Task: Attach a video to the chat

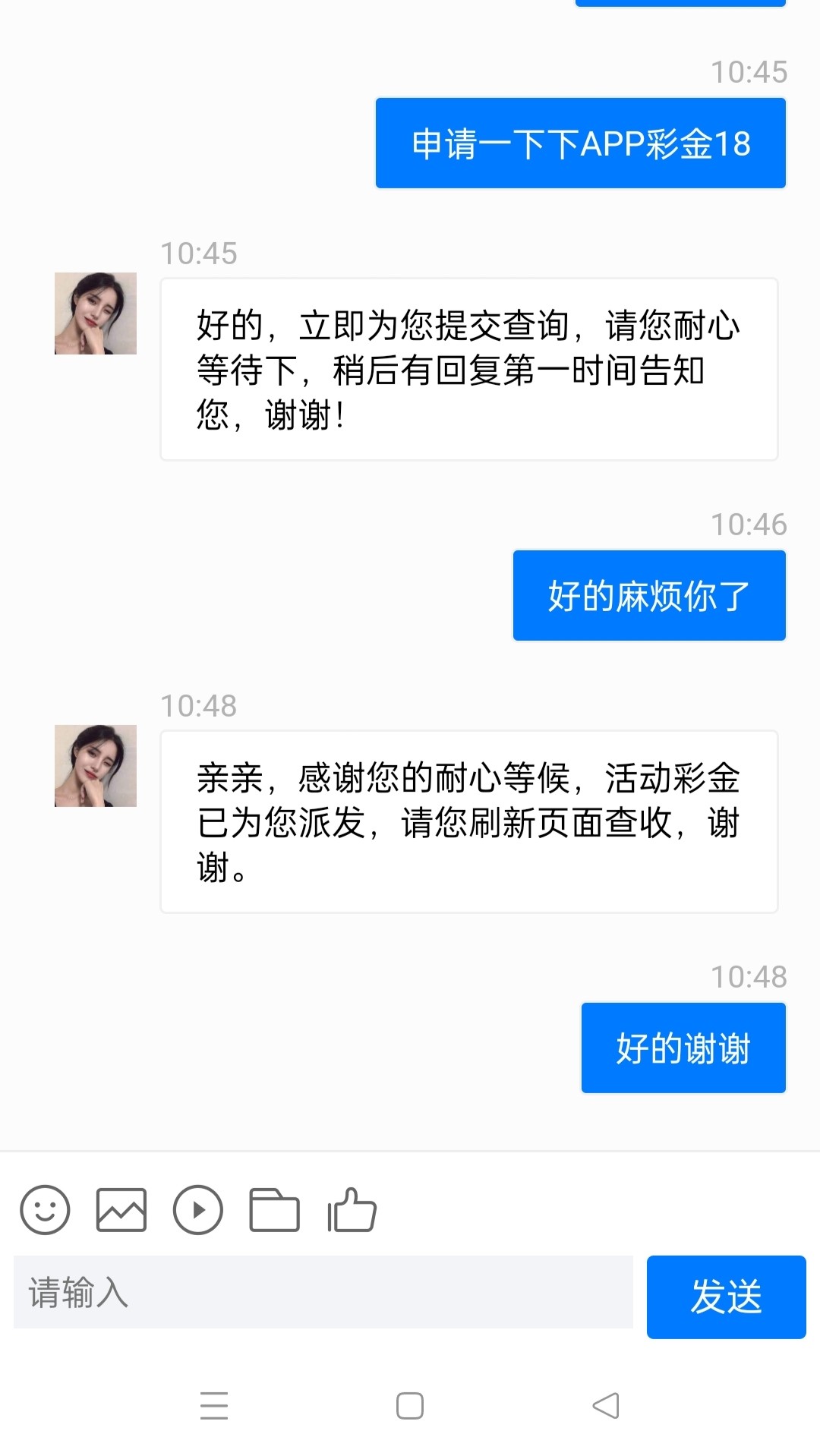Action: [x=198, y=1210]
